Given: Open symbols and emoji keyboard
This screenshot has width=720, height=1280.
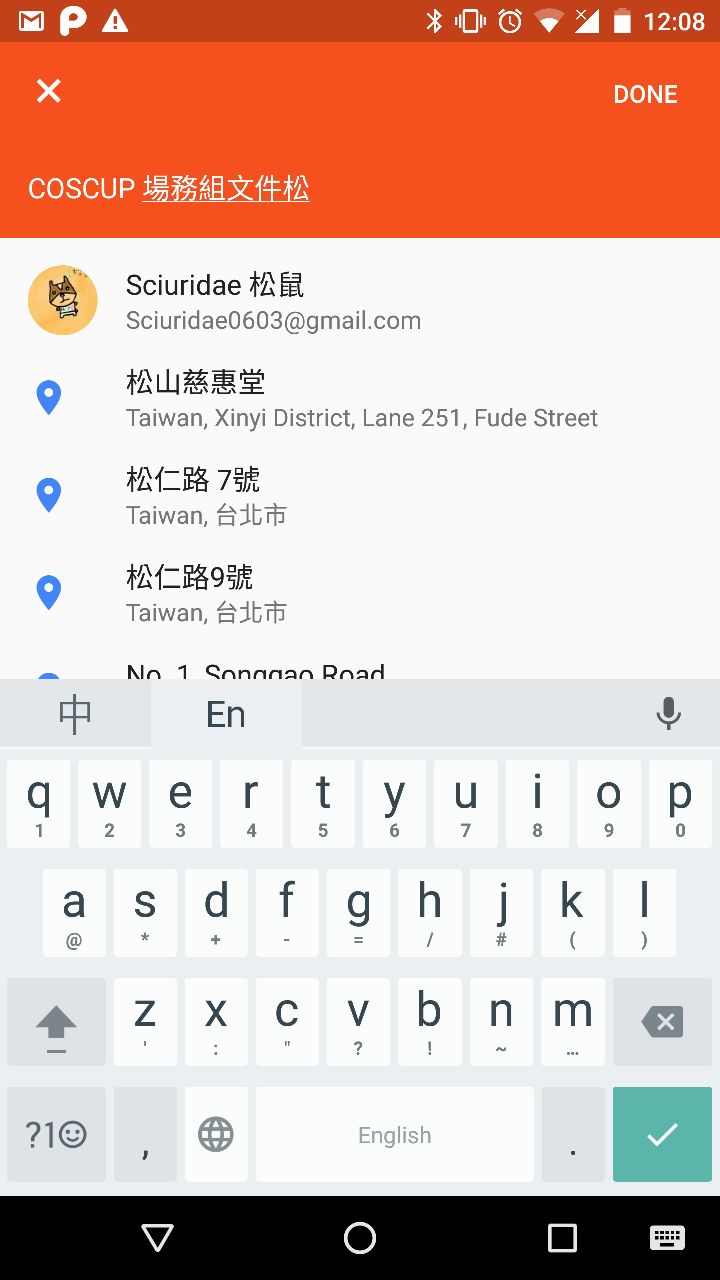Looking at the screenshot, I should click(x=56, y=1135).
